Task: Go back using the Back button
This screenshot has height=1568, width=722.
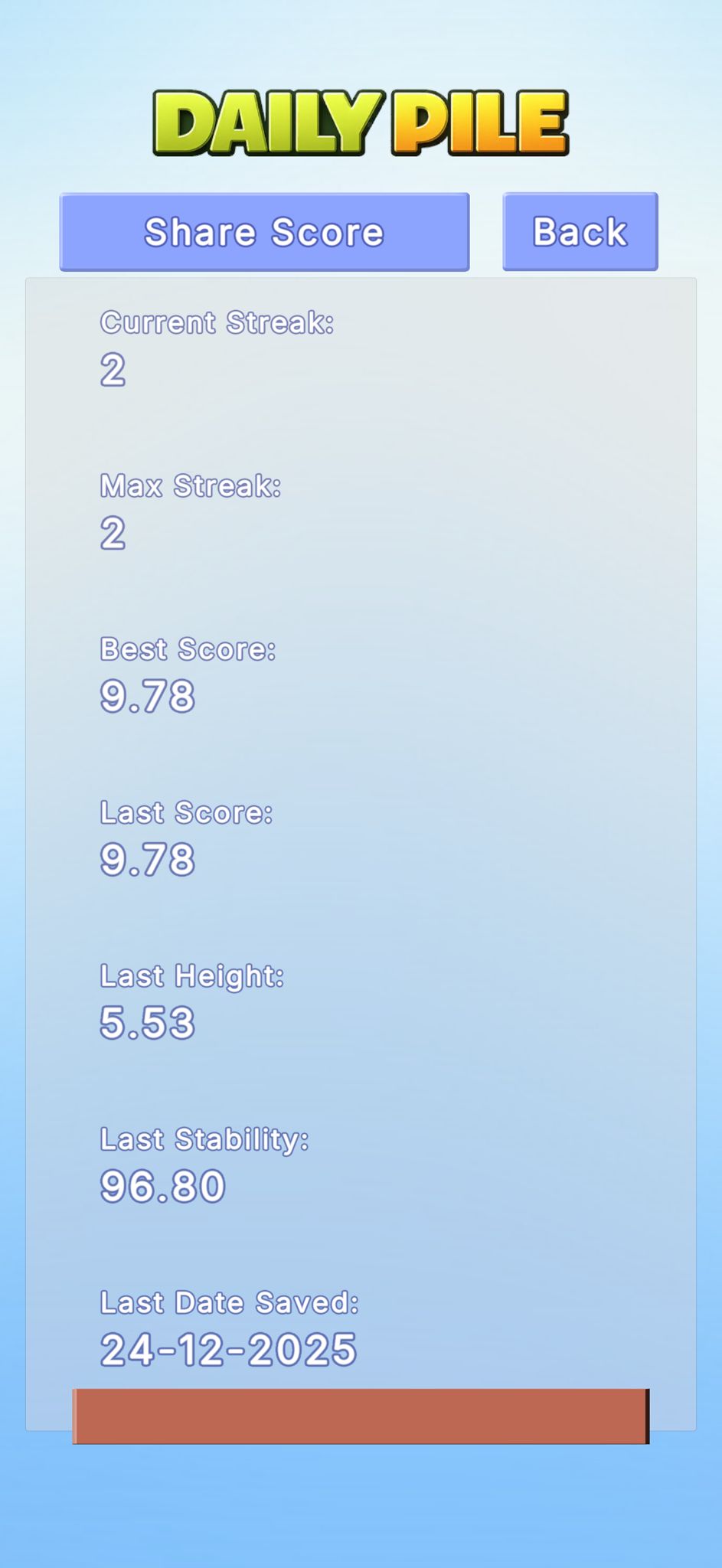Action: tap(580, 231)
